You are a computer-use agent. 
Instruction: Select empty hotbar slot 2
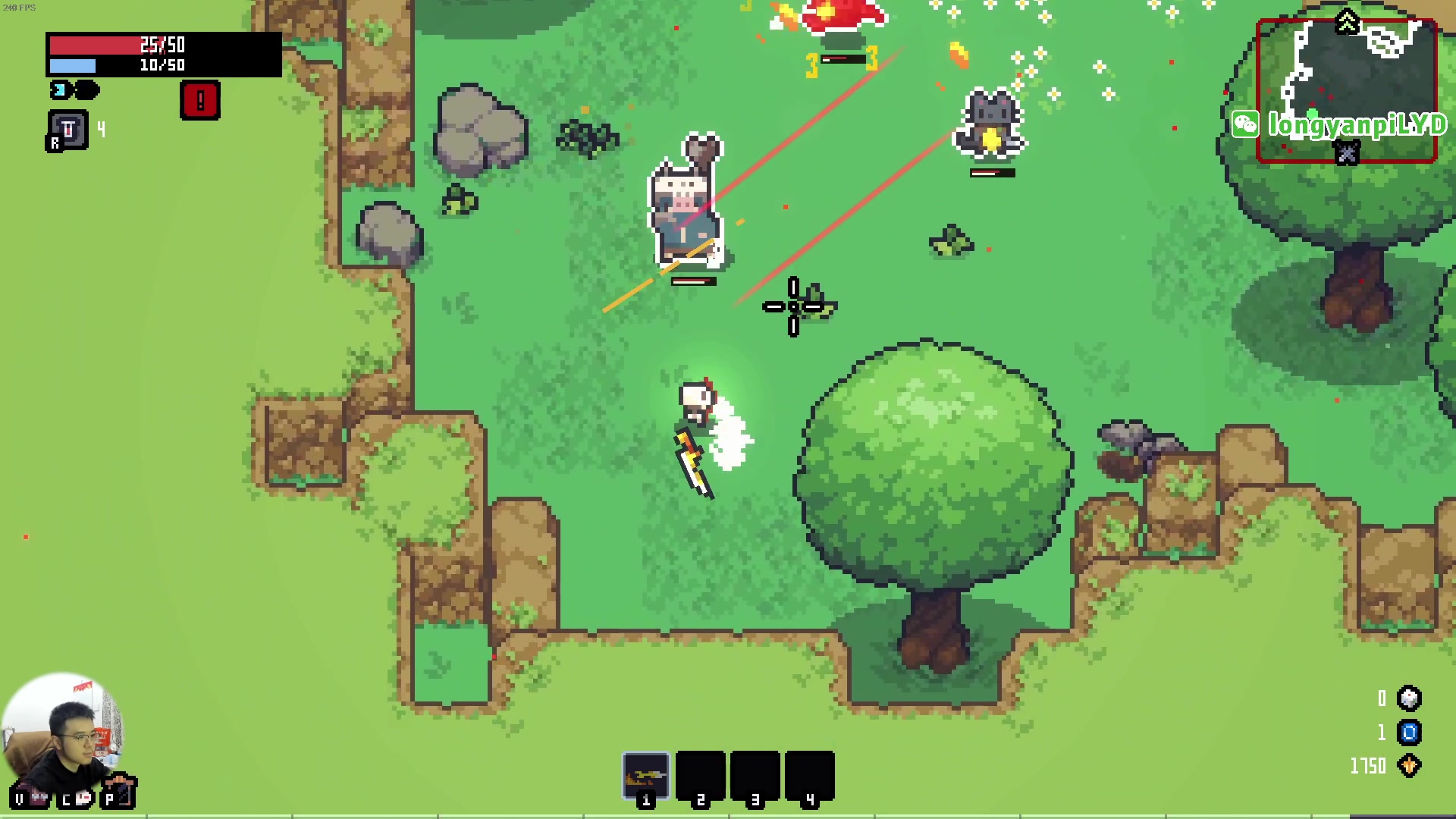pyautogui.click(x=701, y=777)
